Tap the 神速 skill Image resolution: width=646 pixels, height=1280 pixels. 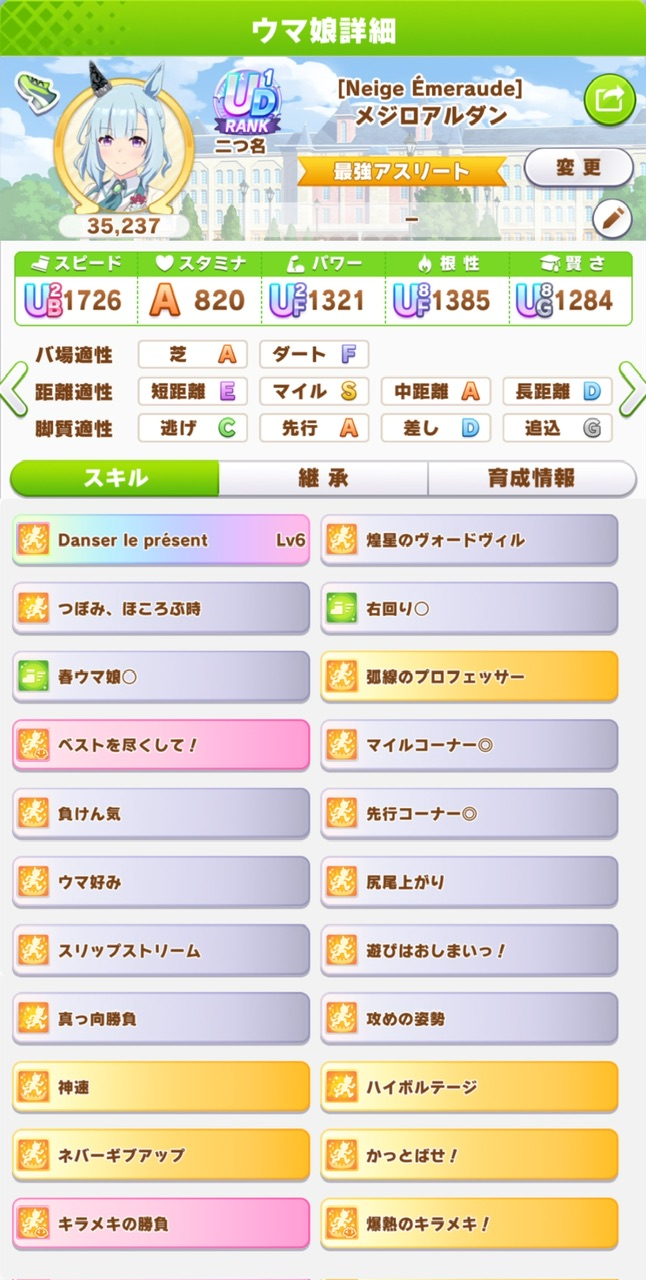(x=161, y=1088)
